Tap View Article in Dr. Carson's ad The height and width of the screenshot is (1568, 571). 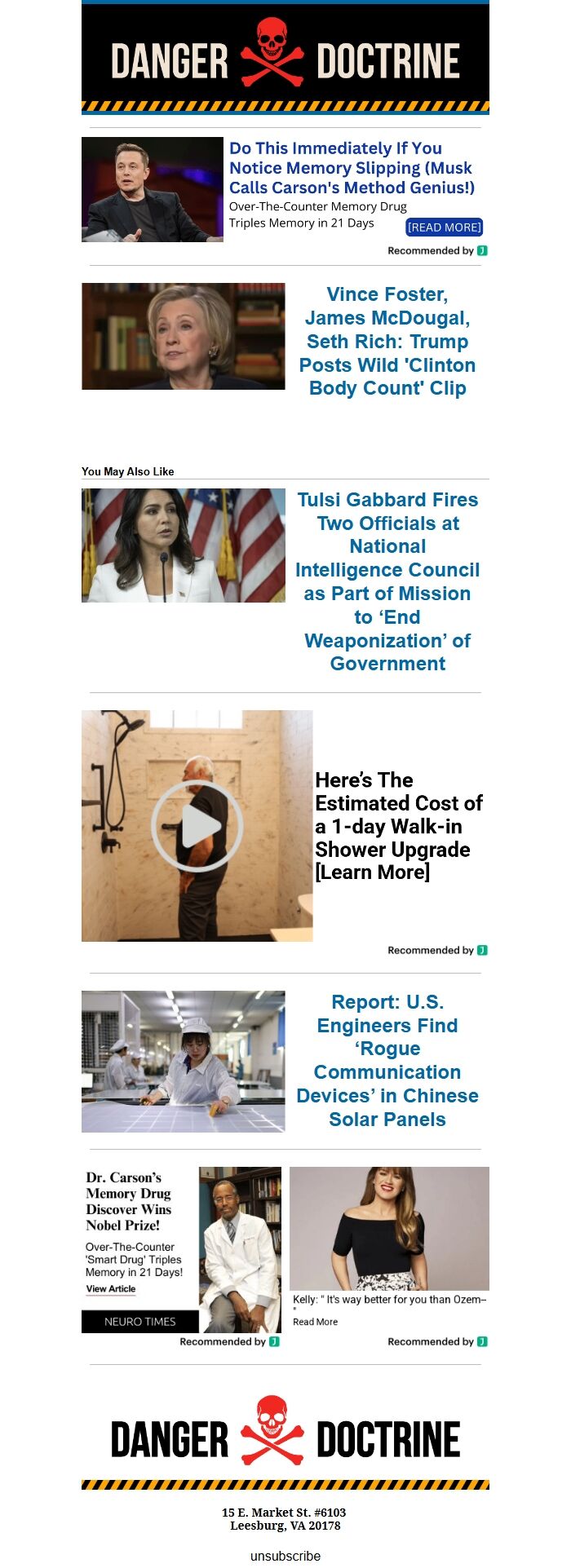(111, 1289)
